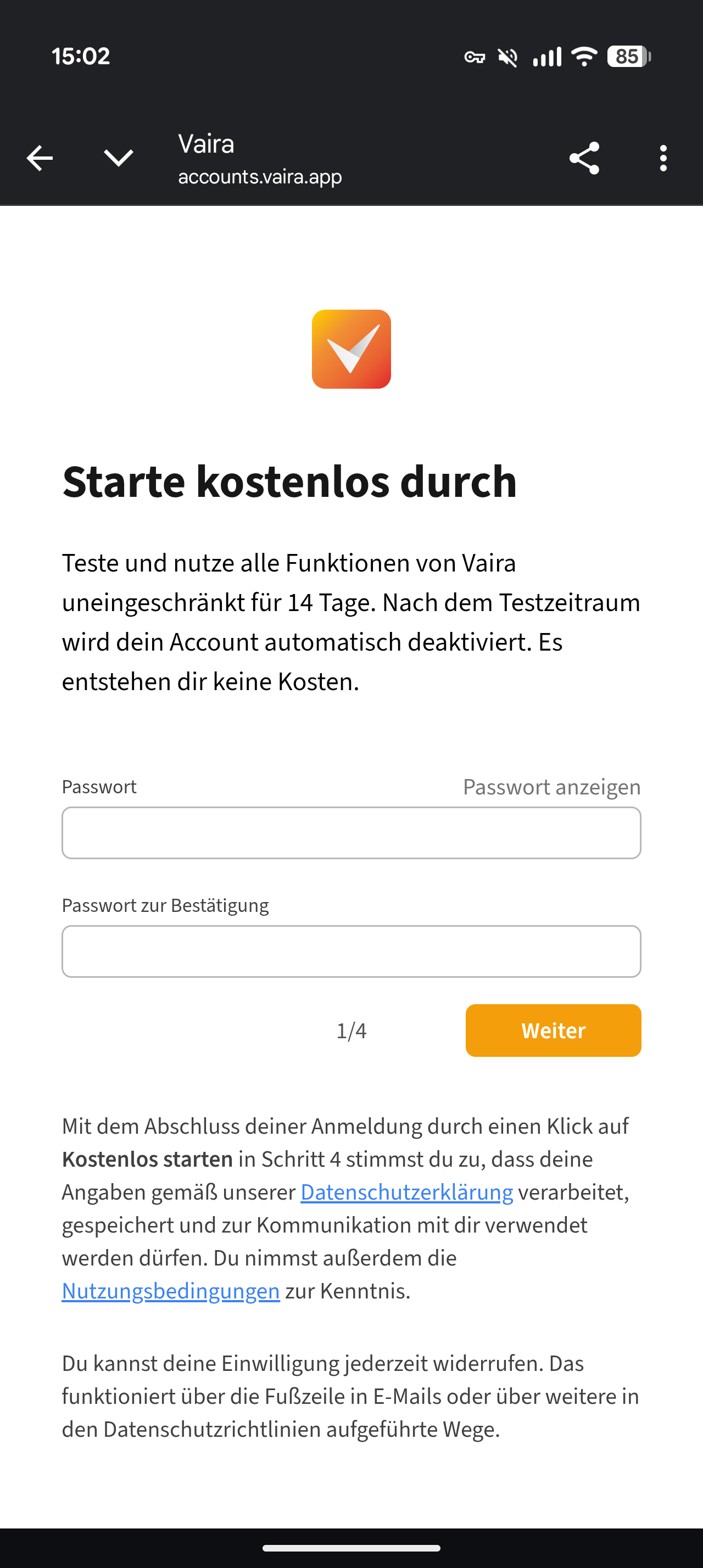Share this Vaira page
The image size is (703, 1568).
click(x=584, y=158)
